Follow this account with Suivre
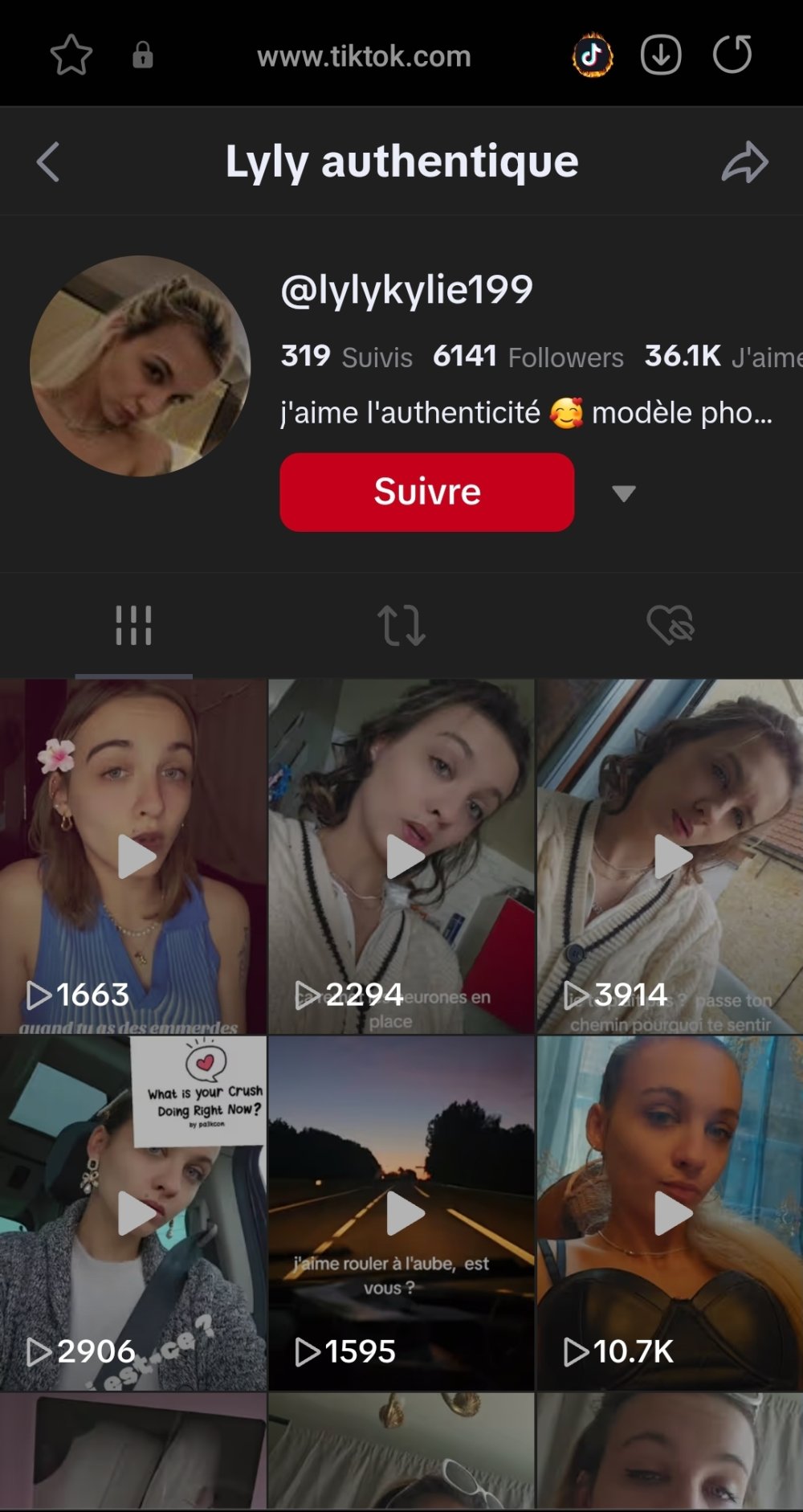Image resolution: width=803 pixels, height=1512 pixels. (x=426, y=492)
